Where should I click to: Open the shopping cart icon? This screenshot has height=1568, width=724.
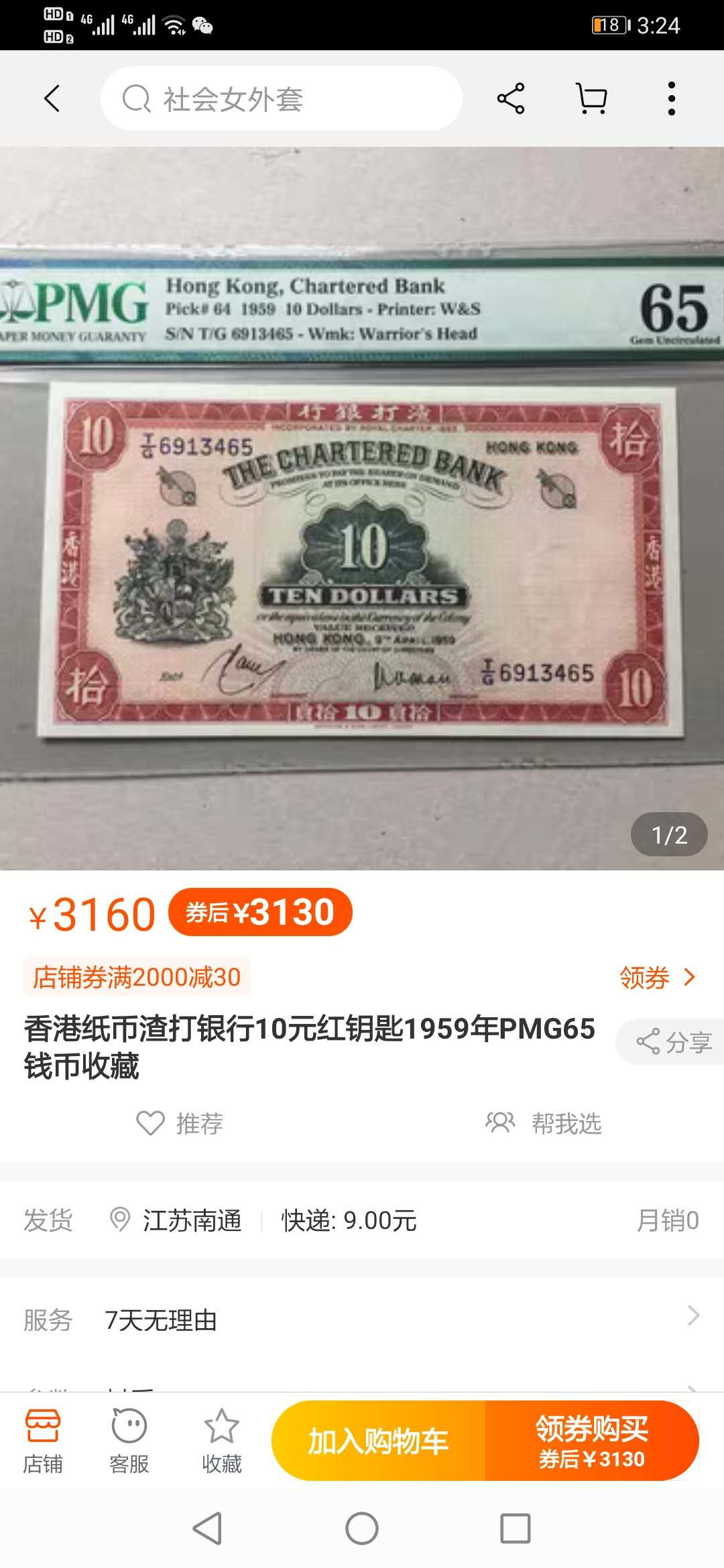[590, 99]
